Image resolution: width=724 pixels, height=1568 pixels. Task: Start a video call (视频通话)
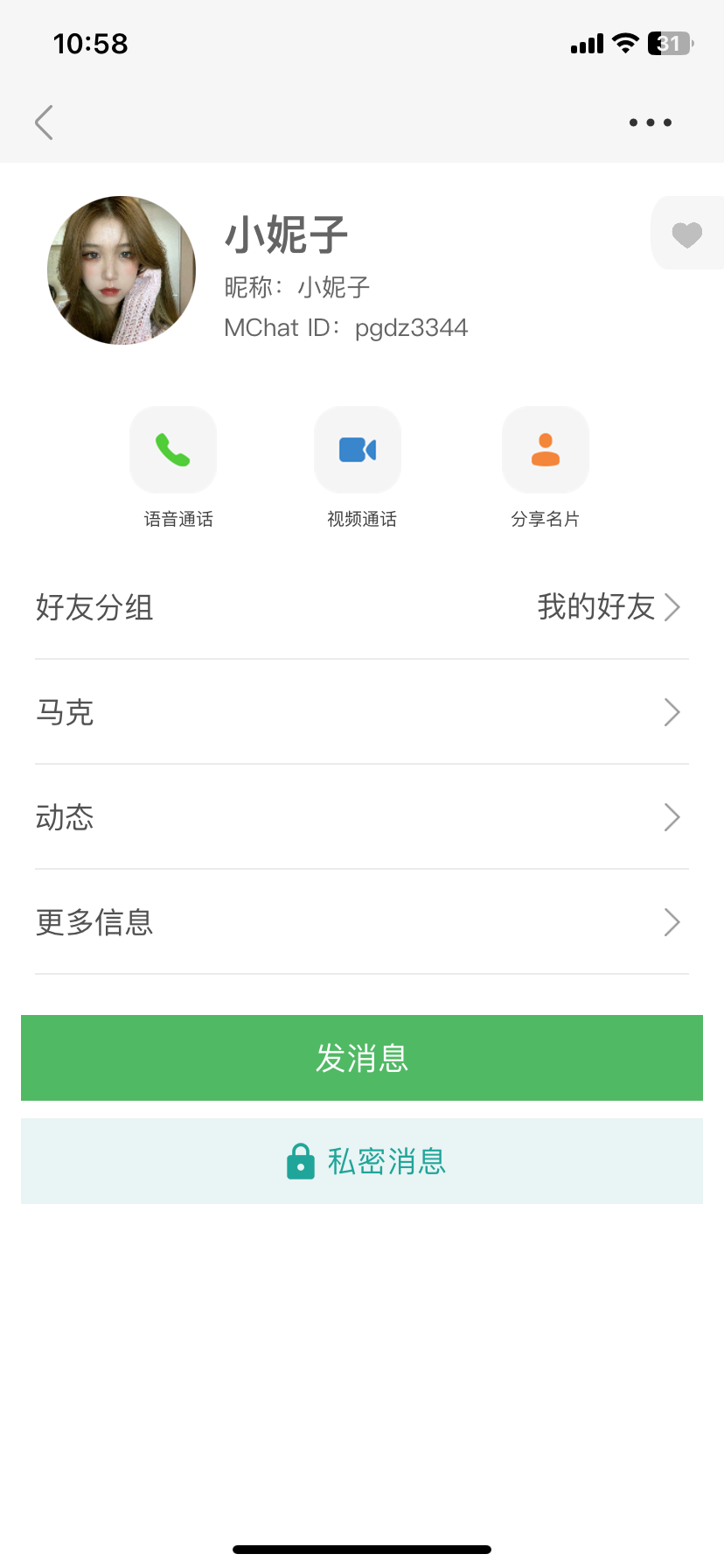tap(358, 450)
